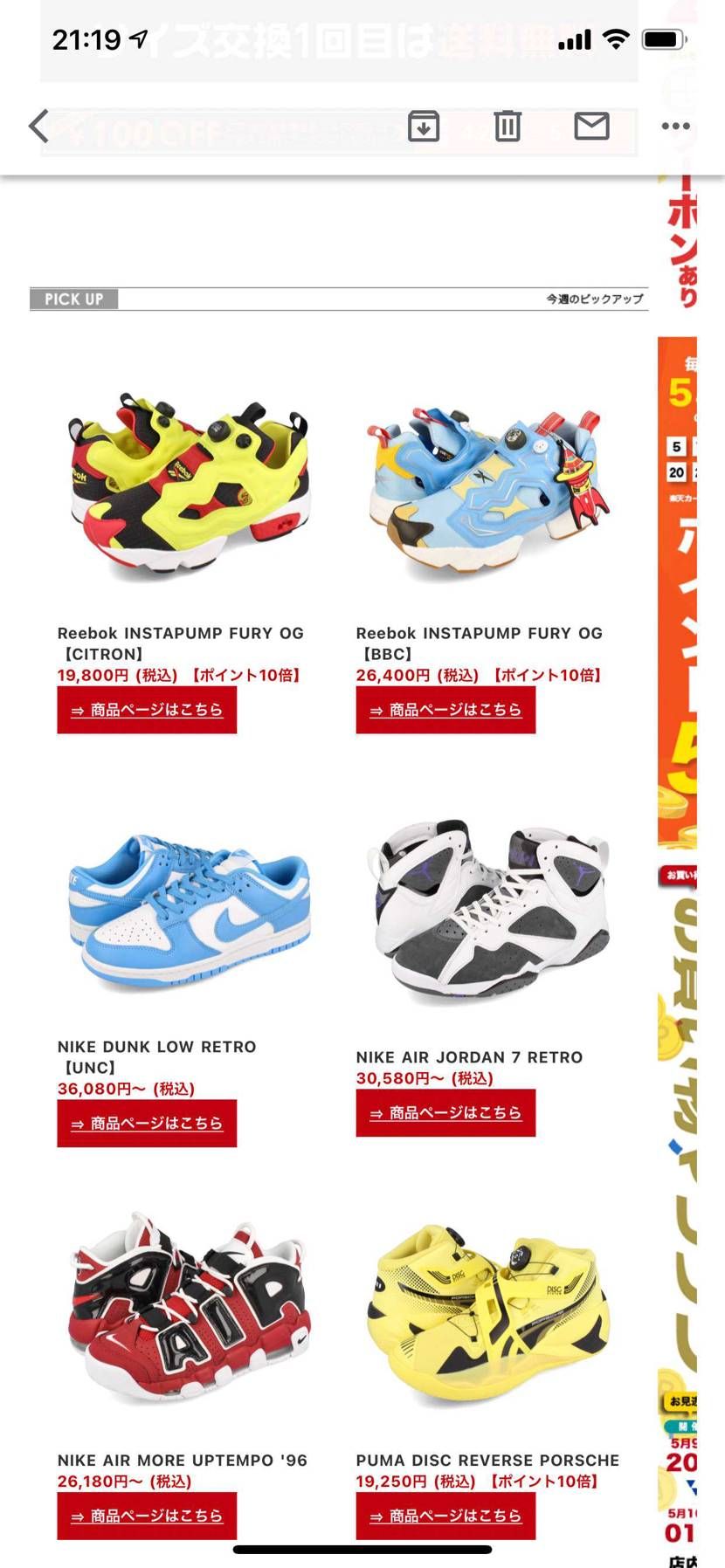Open the more options menu

point(675,127)
